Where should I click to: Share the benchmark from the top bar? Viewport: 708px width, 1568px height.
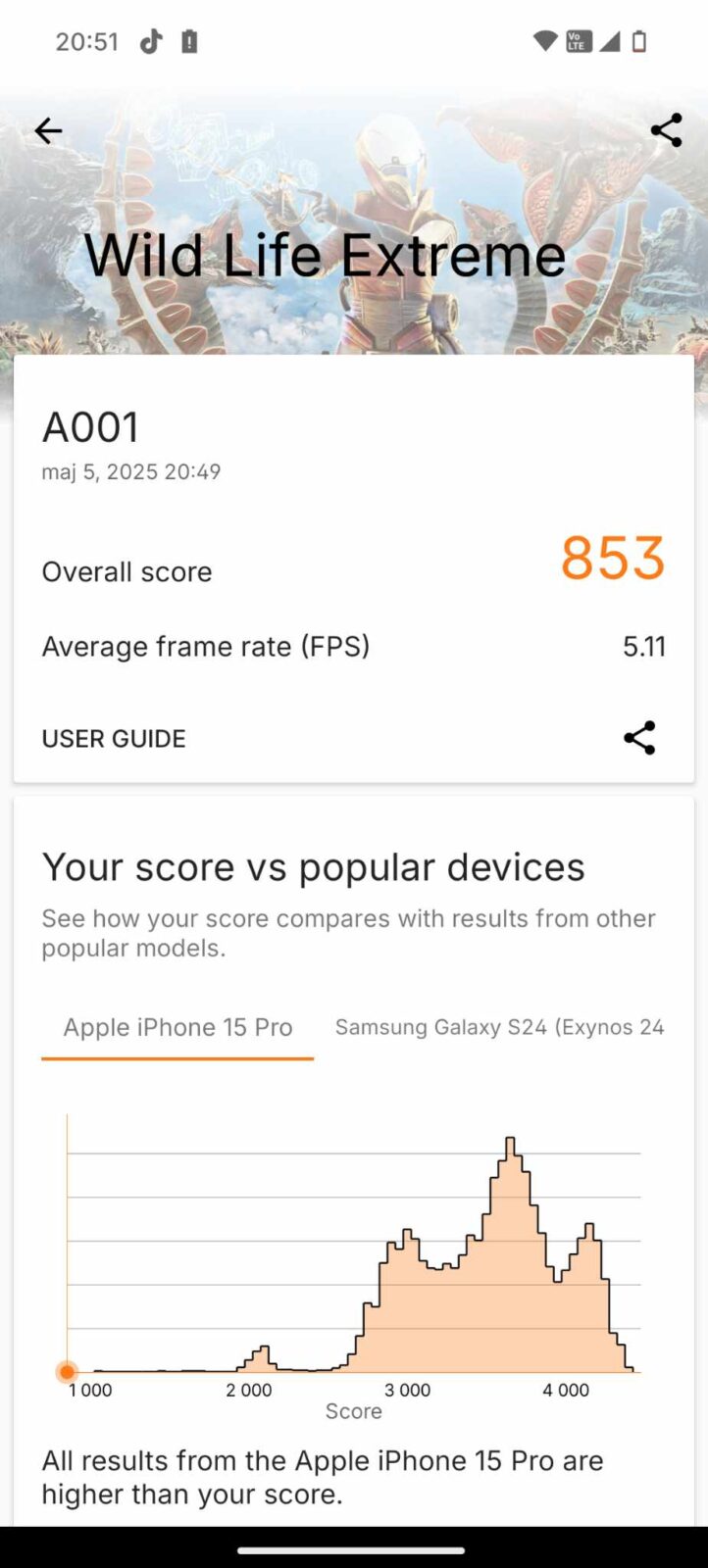click(x=666, y=130)
